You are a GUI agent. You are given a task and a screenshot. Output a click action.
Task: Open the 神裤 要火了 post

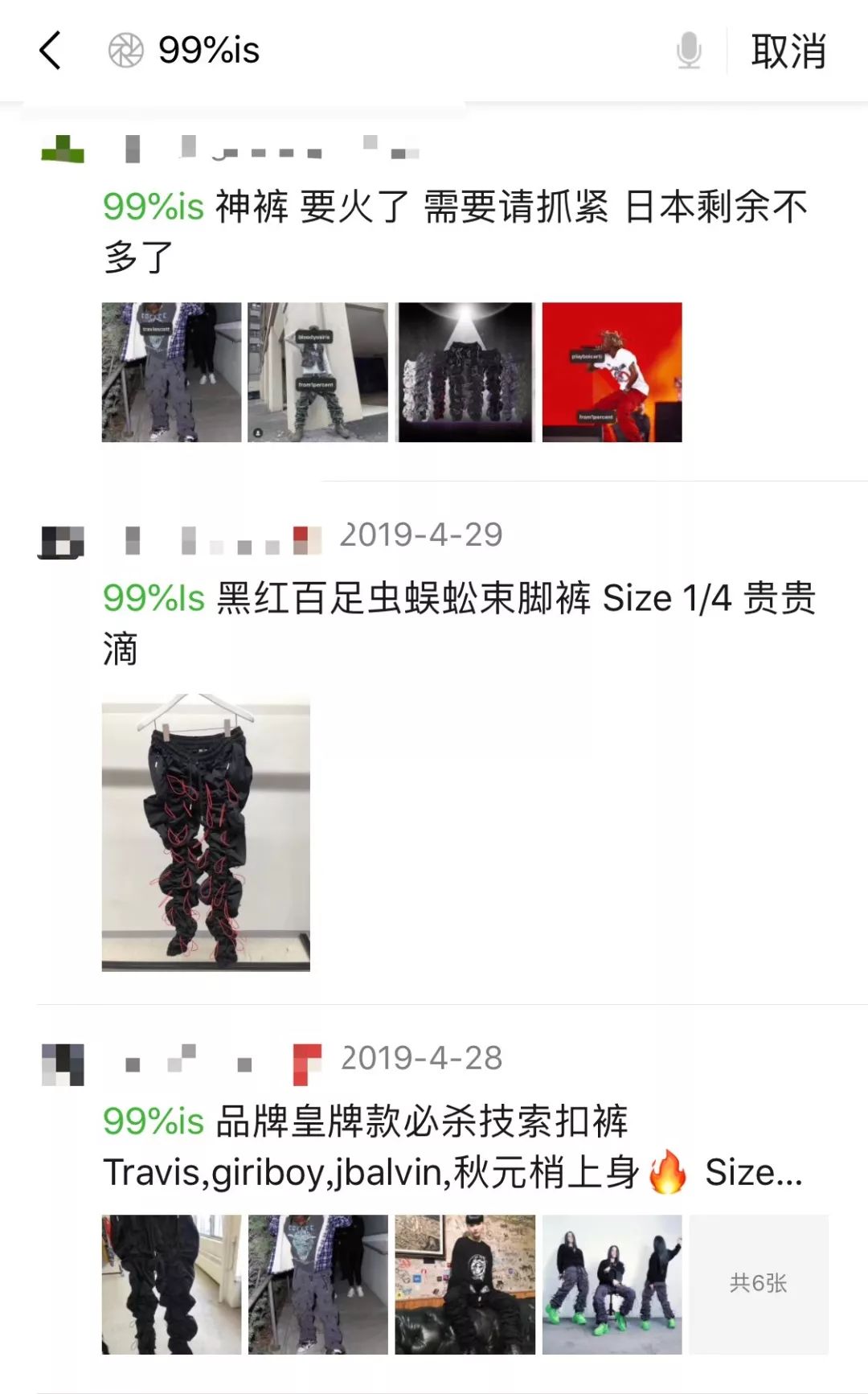click(455, 232)
